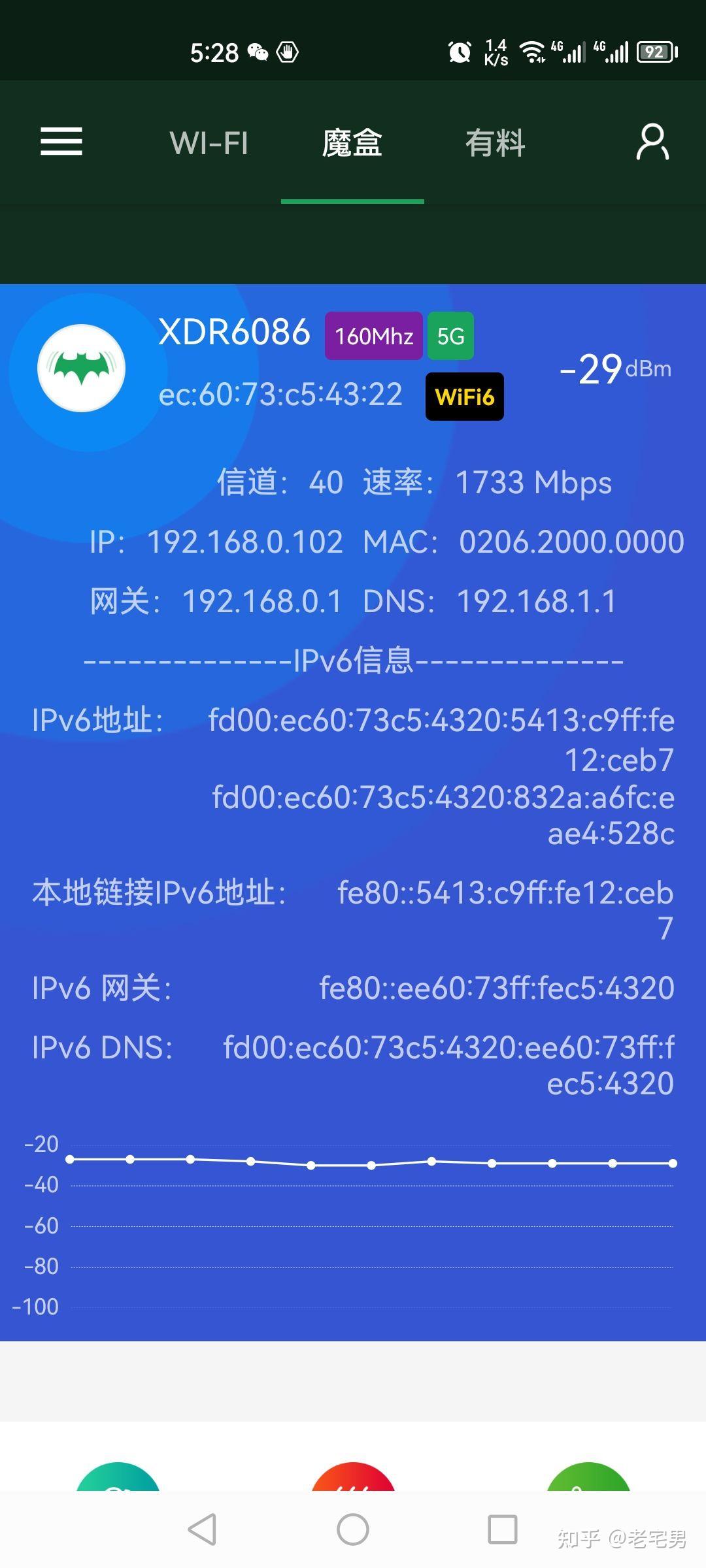
Task: Open the 有料 tab
Action: click(496, 142)
